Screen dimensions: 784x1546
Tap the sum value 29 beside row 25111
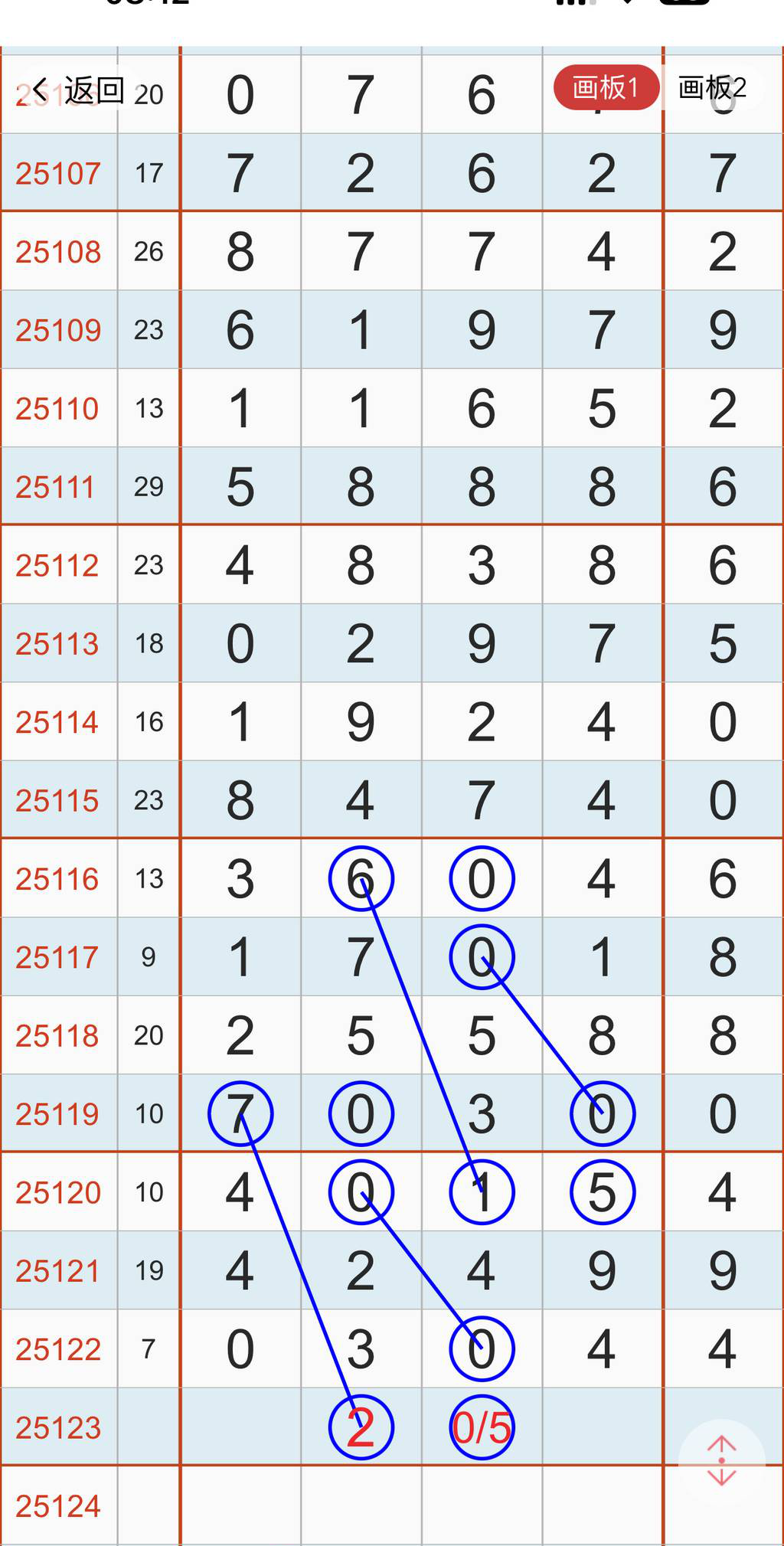[149, 486]
